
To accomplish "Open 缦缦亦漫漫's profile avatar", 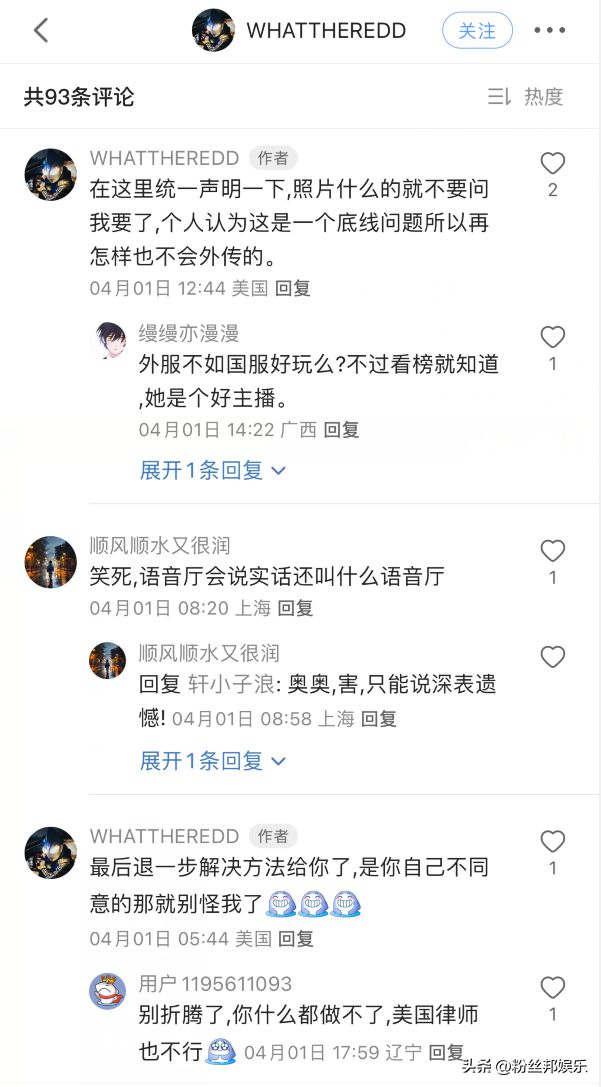I will click(108, 340).
